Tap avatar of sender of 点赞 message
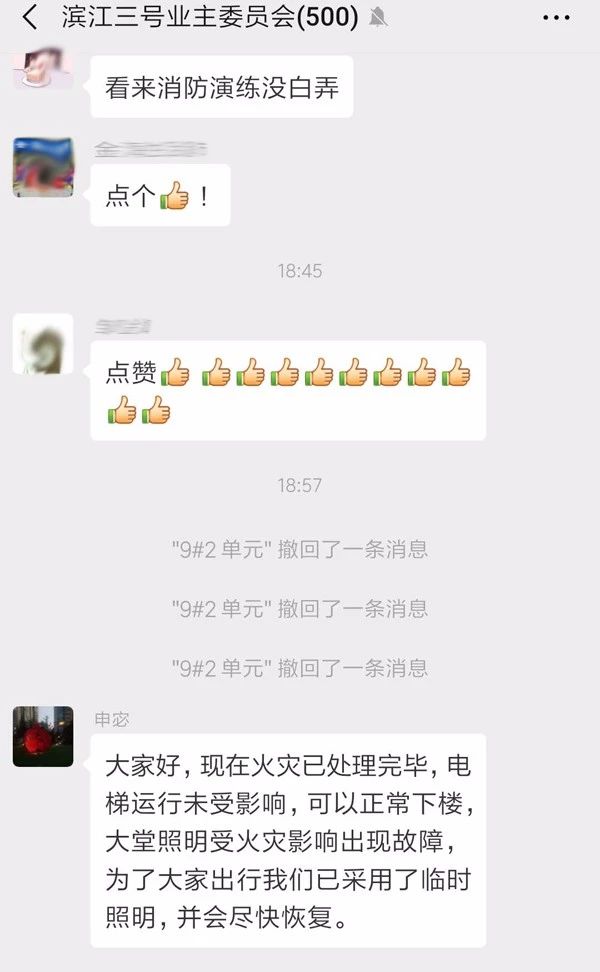Screen dimensions: 600x972 pyautogui.click(x=43, y=345)
